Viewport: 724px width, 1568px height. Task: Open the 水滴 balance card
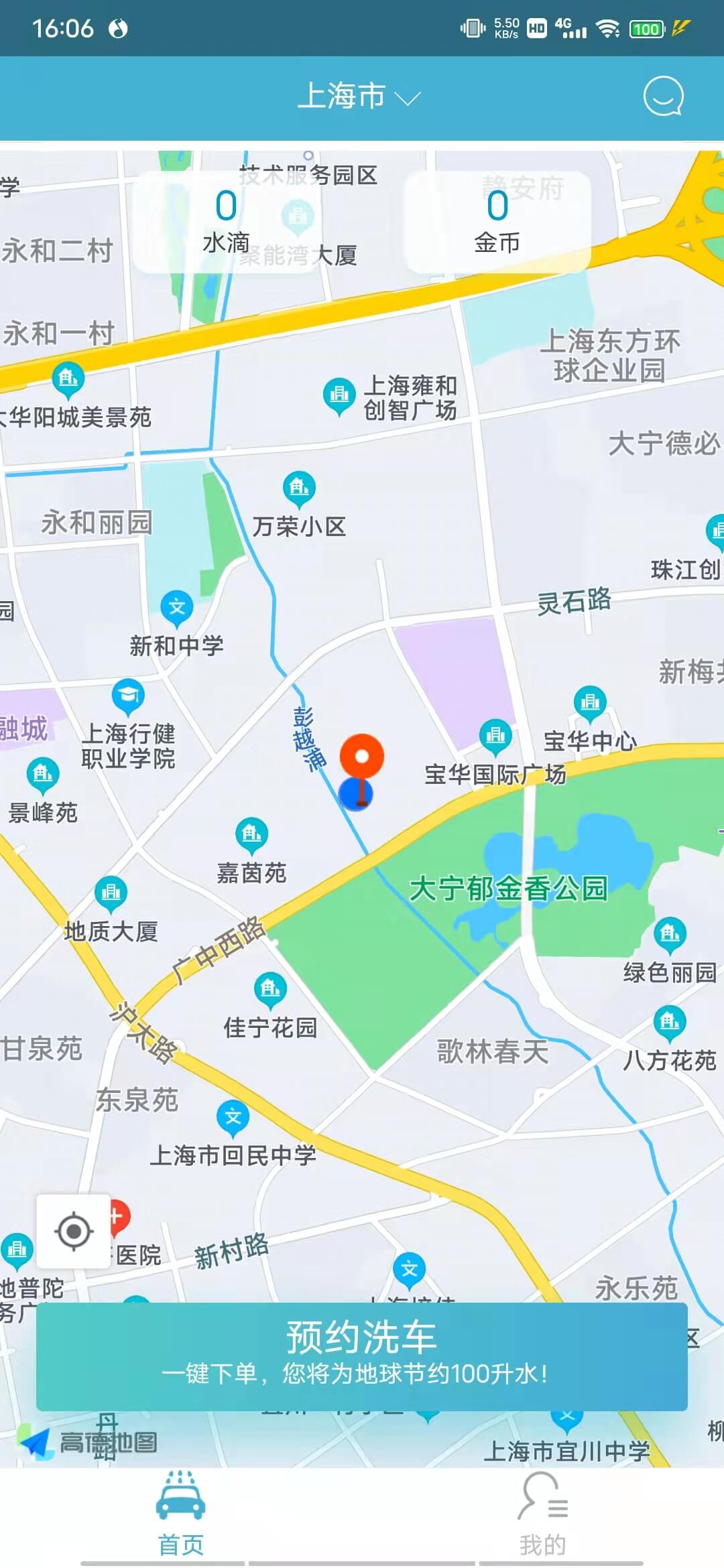tap(227, 221)
